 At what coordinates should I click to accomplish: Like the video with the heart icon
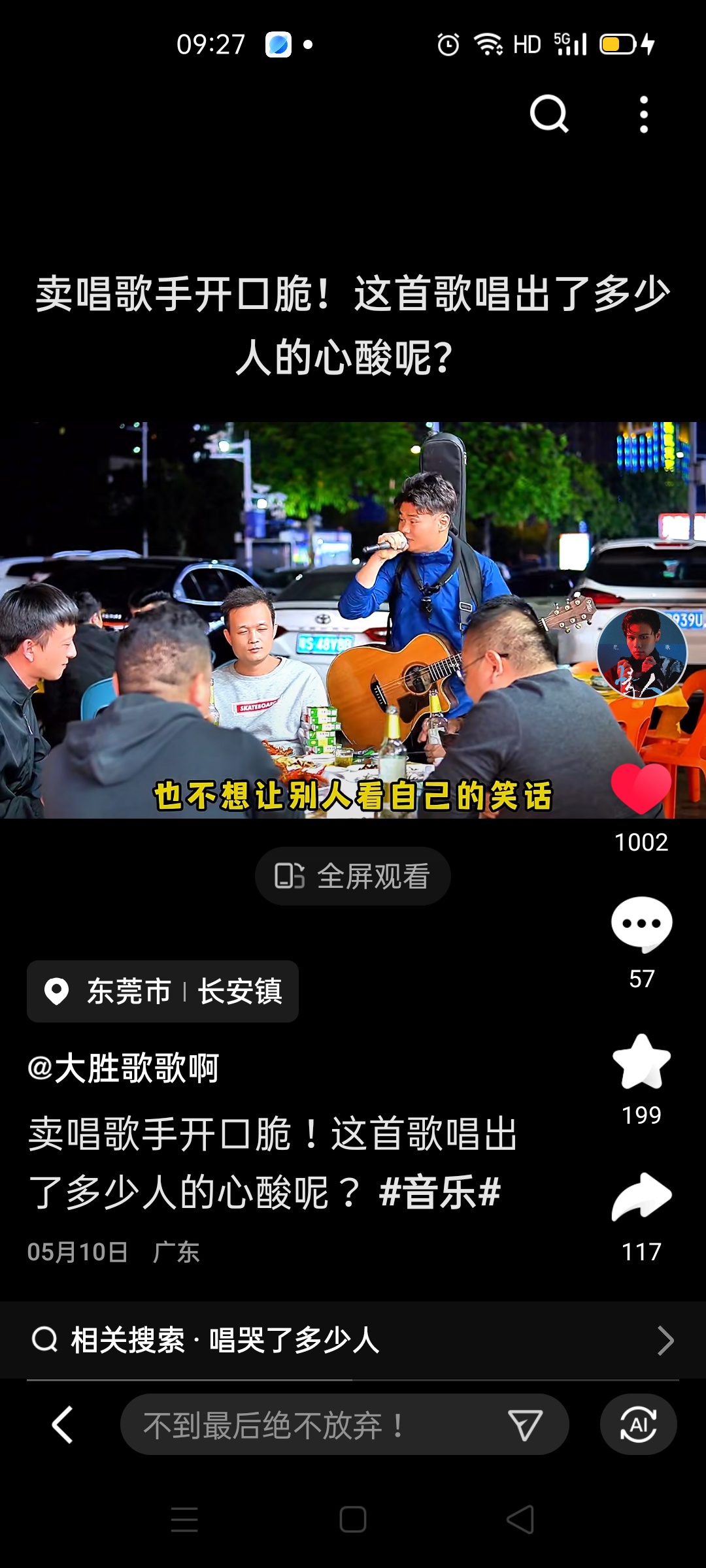coord(641,789)
